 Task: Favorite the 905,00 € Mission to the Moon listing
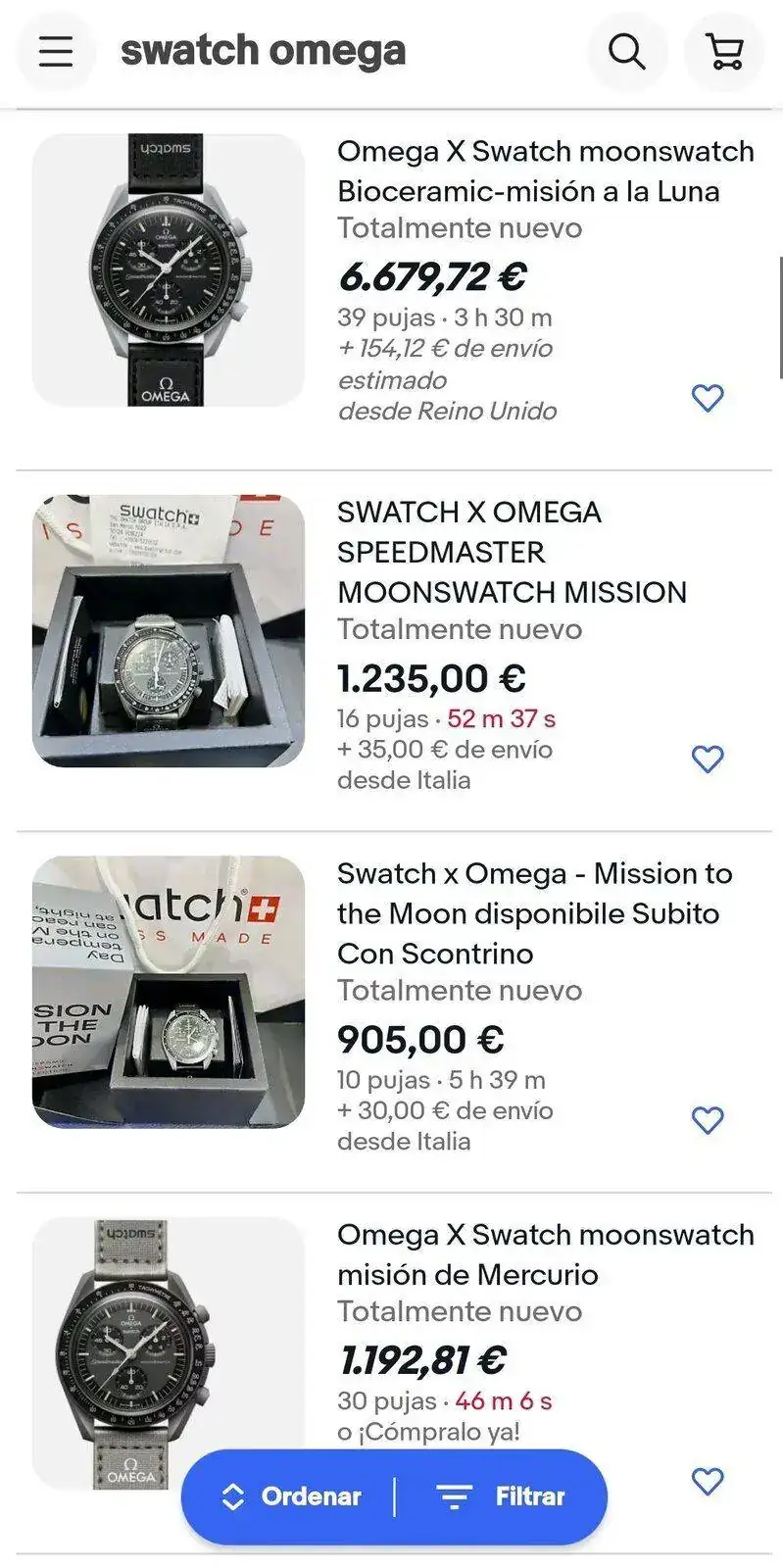[x=708, y=1120]
